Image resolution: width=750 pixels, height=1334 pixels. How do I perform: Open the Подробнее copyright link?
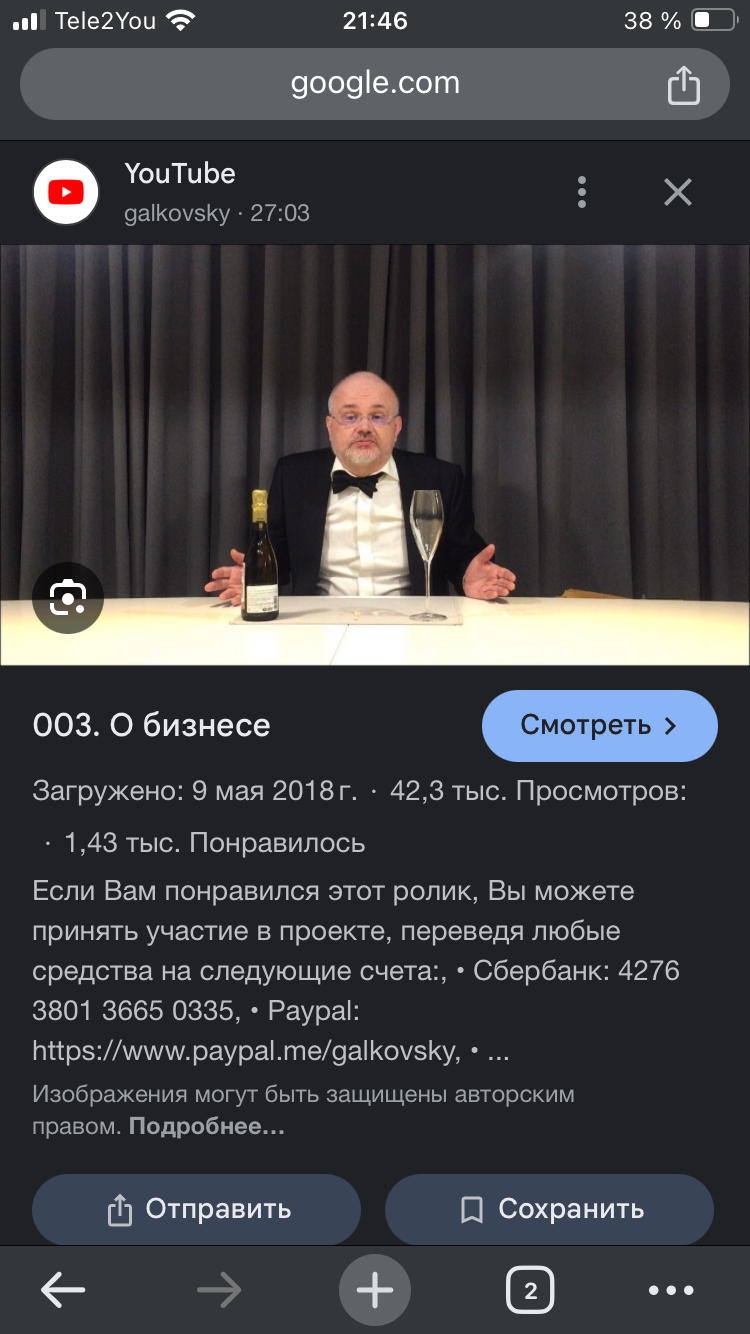[x=207, y=1127]
